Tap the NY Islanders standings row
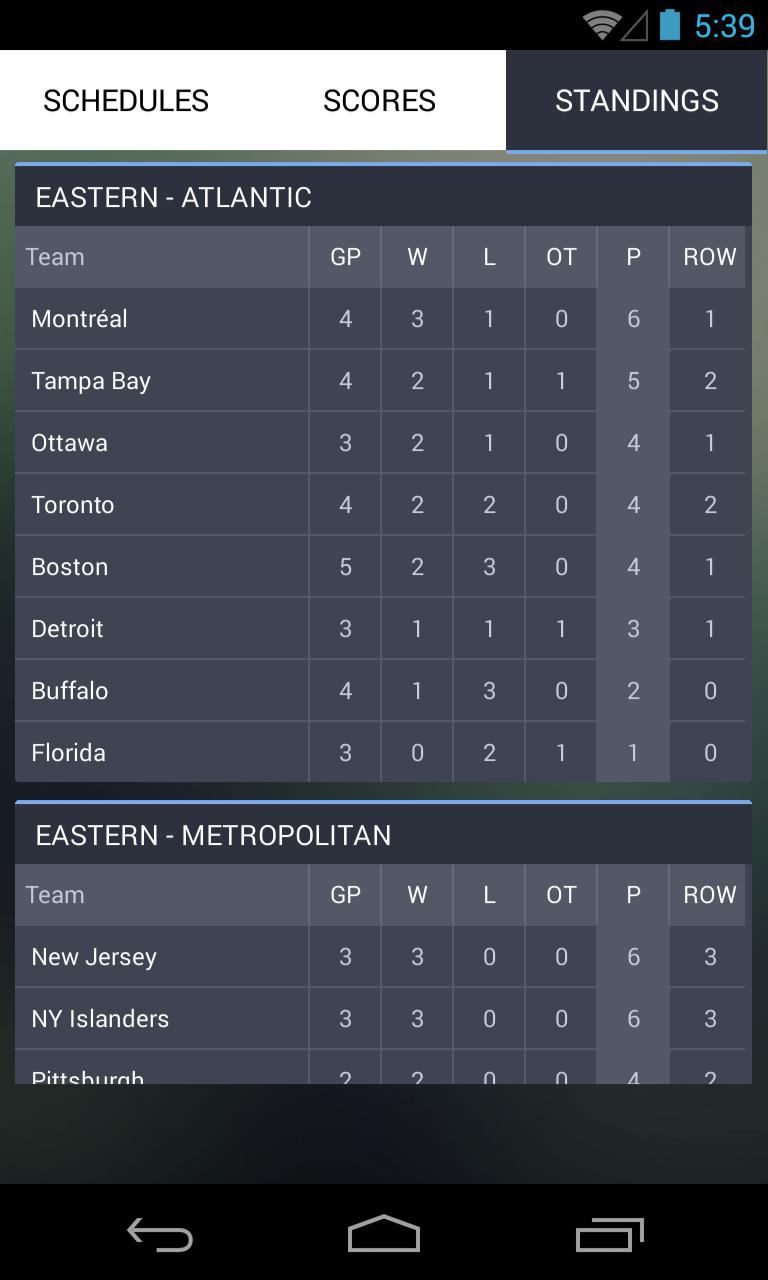This screenshot has height=1280, width=768. click(x=160, y=1018)
